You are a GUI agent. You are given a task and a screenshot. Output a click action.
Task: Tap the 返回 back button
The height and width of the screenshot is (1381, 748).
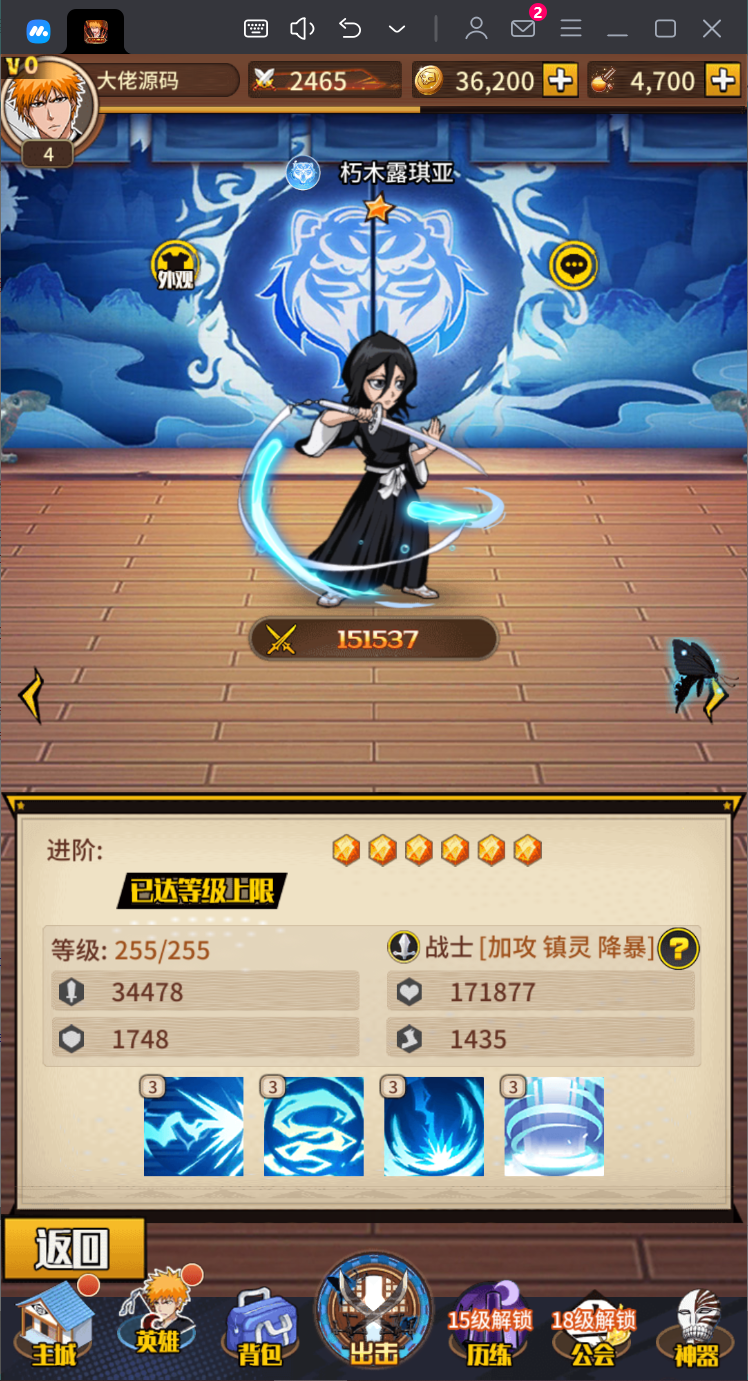[x=74, y=1248]
